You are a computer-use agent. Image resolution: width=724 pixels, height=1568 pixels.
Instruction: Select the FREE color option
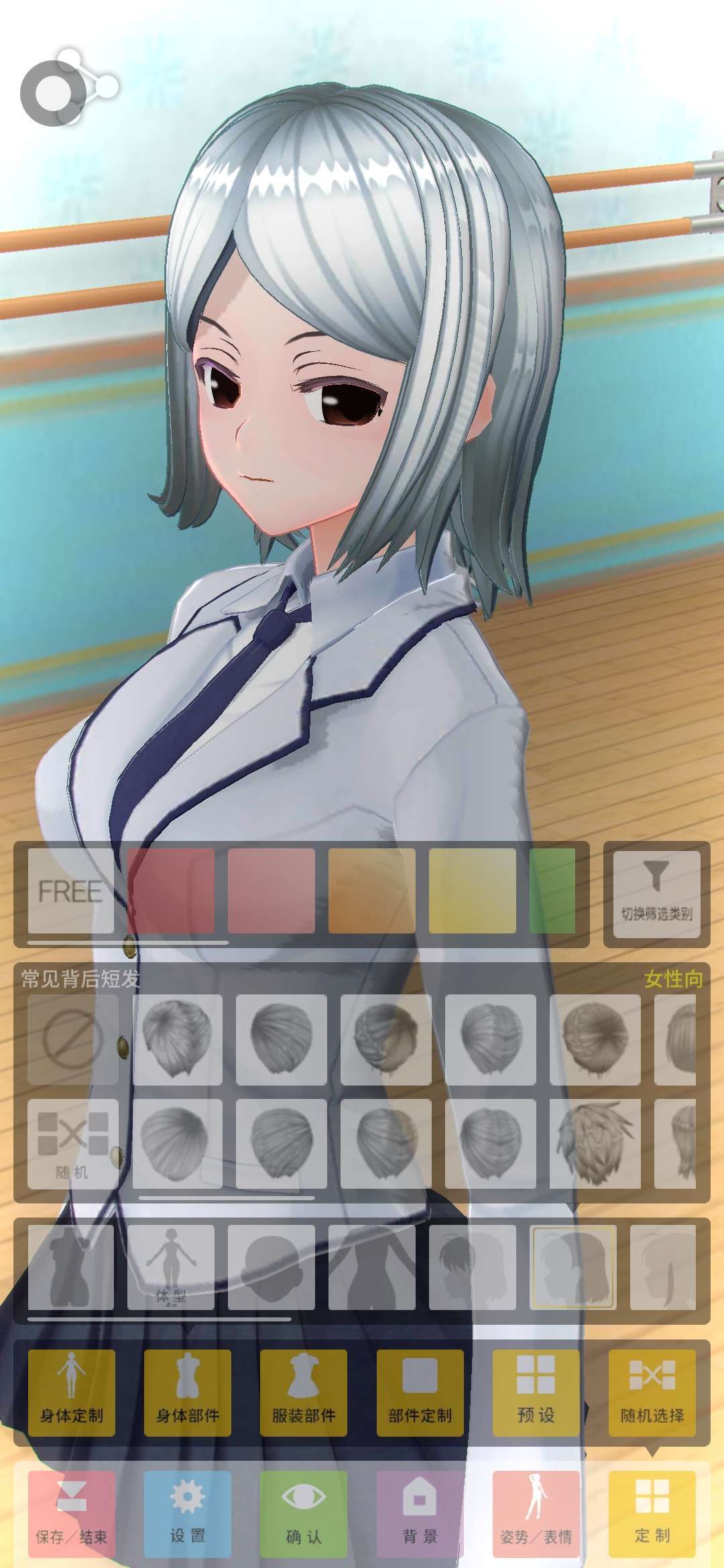(70, 891)
